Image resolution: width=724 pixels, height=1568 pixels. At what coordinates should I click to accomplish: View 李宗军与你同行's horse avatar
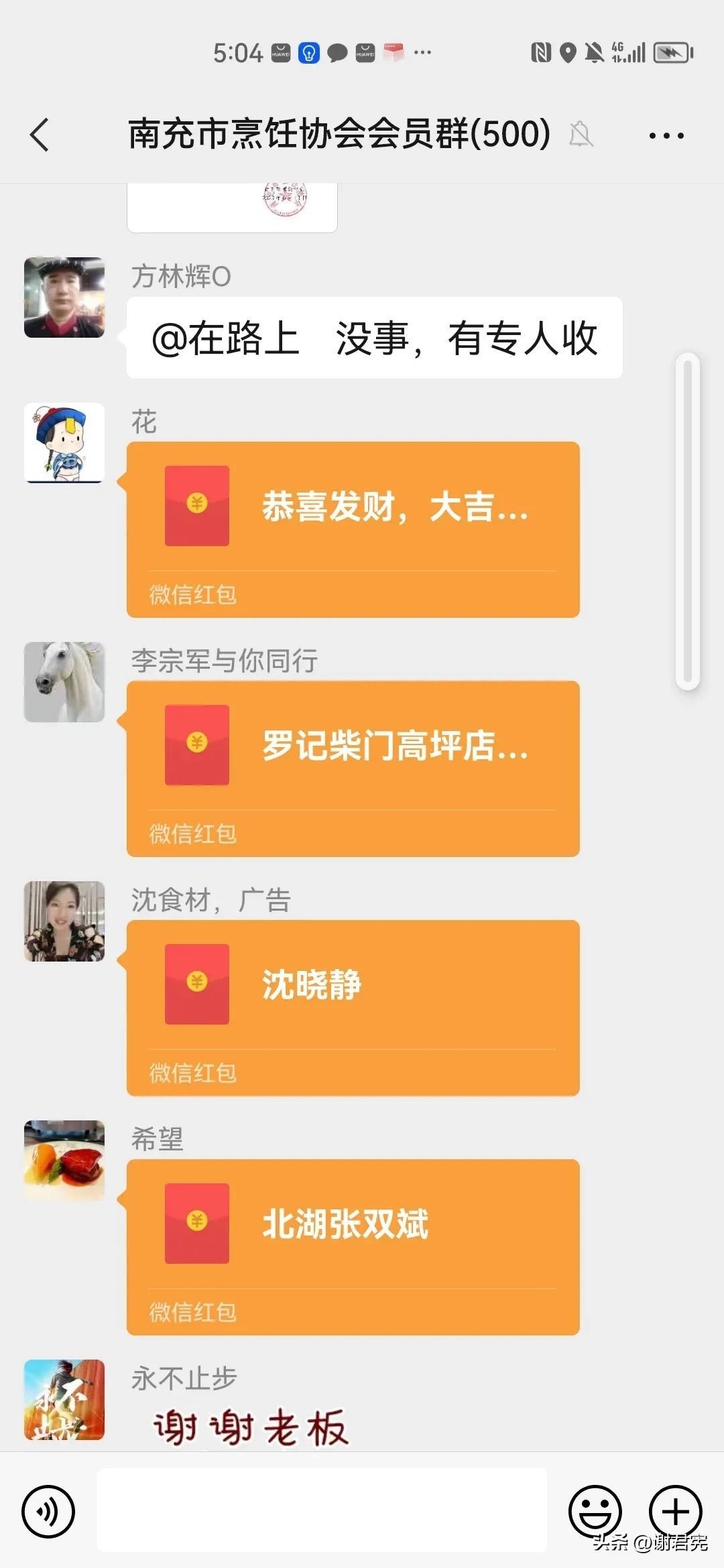pyautogui.click(x=64, y=681)
